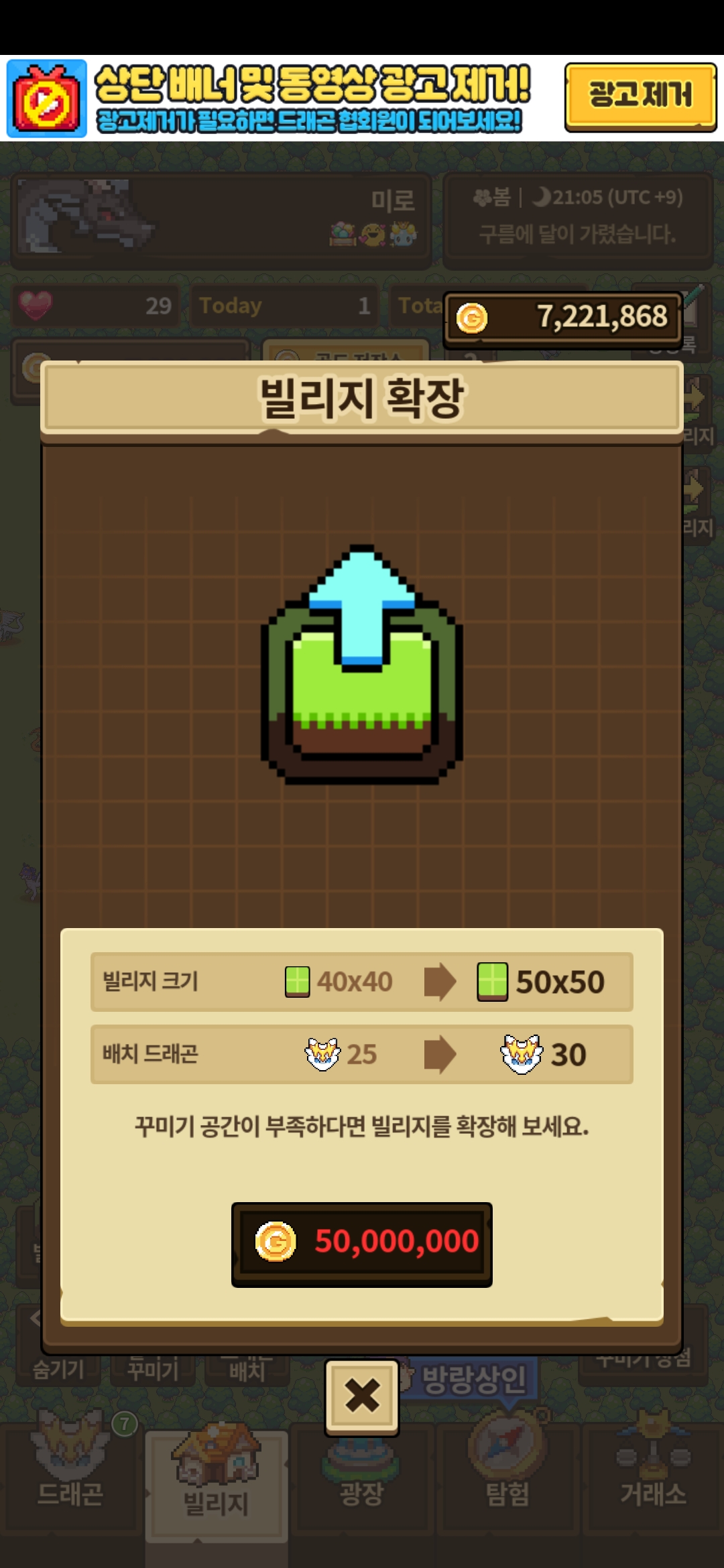Tap the 광고제거 button in banner
The width and height of the screenshot is (724, 1568).
point(640,96)
